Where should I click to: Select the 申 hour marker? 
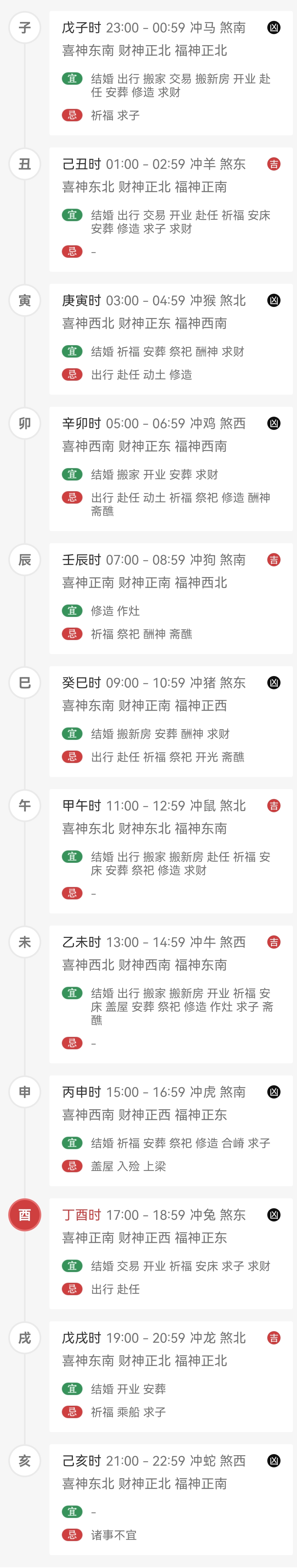point(25,1091)
